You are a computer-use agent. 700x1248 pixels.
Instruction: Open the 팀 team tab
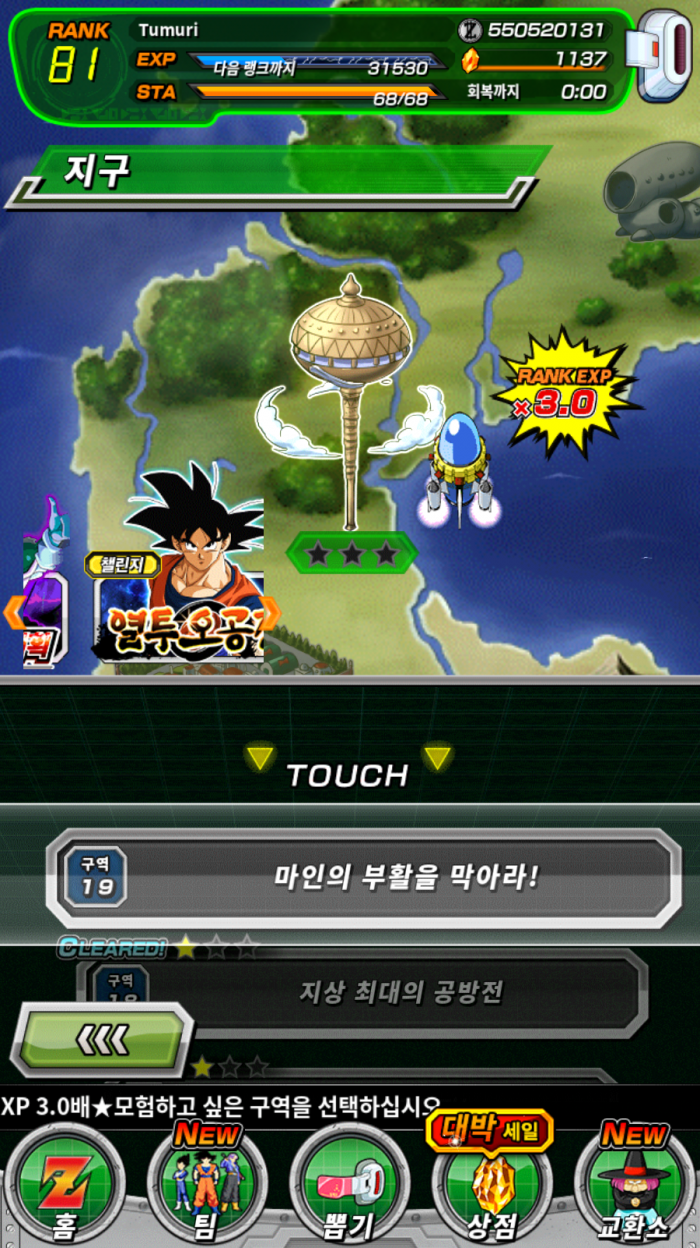pos(207,1188)
